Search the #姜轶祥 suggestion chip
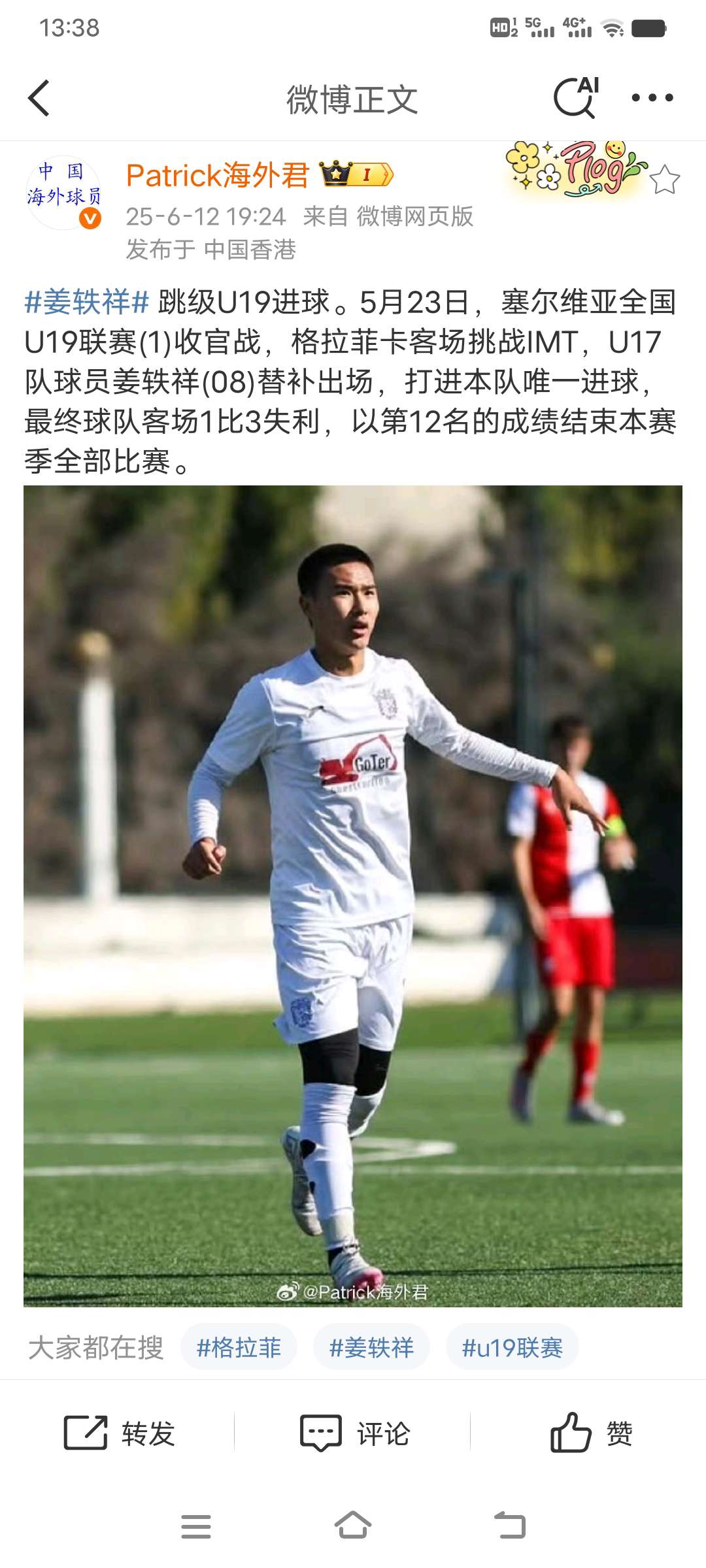Screen dimensions: 706x1568 pyautogui.click(x=371, y=1348)
